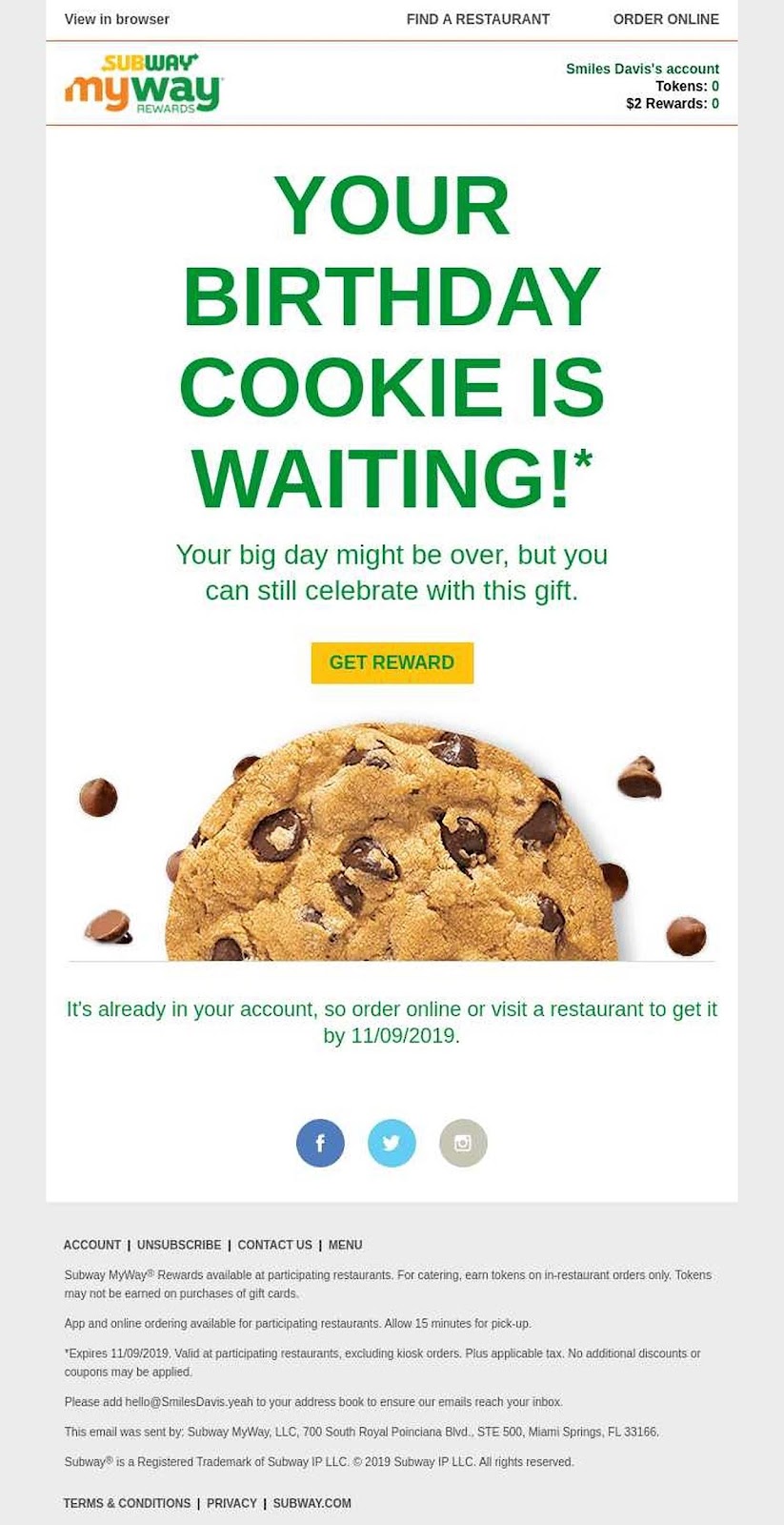Read the Terms & Conditions
The height and width of the screenshot is (1525, 784).
point(127,1503)
